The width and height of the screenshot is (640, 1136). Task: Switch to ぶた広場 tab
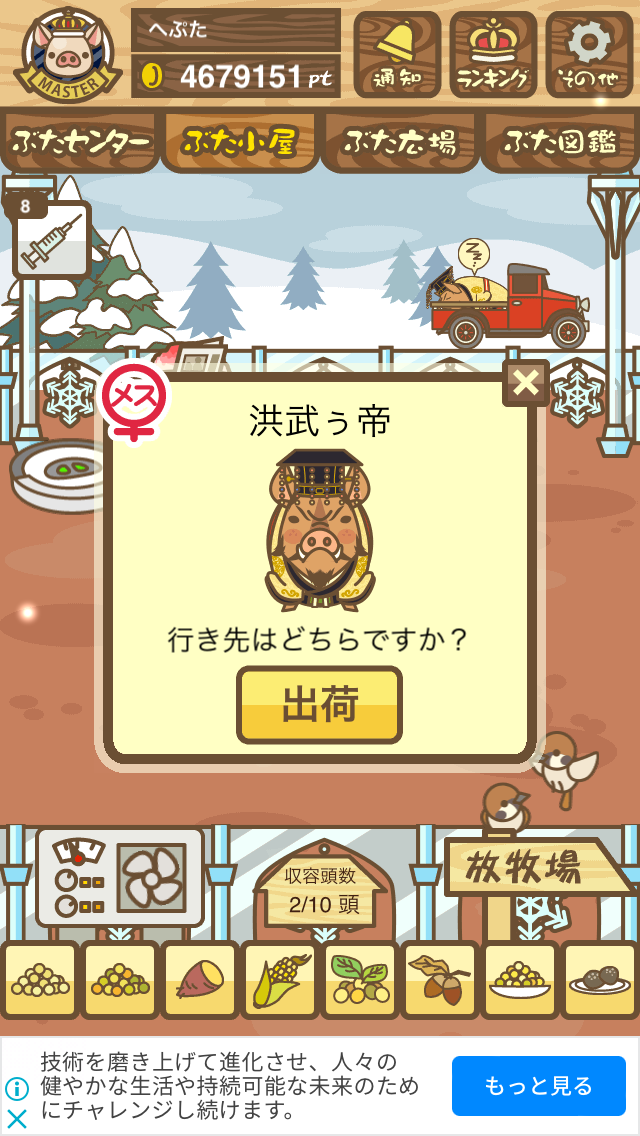click(400, 142)
